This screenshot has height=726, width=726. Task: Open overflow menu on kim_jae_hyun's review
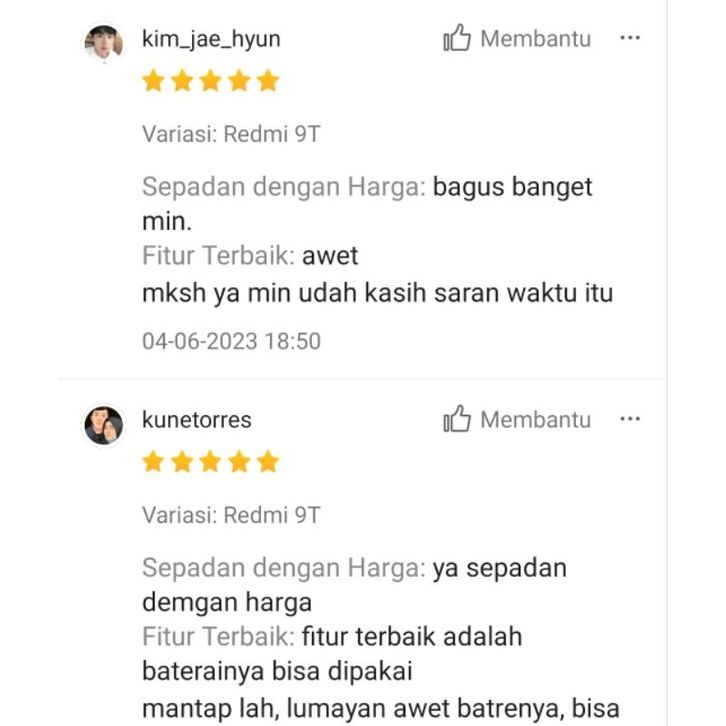(x=629, y=38)
